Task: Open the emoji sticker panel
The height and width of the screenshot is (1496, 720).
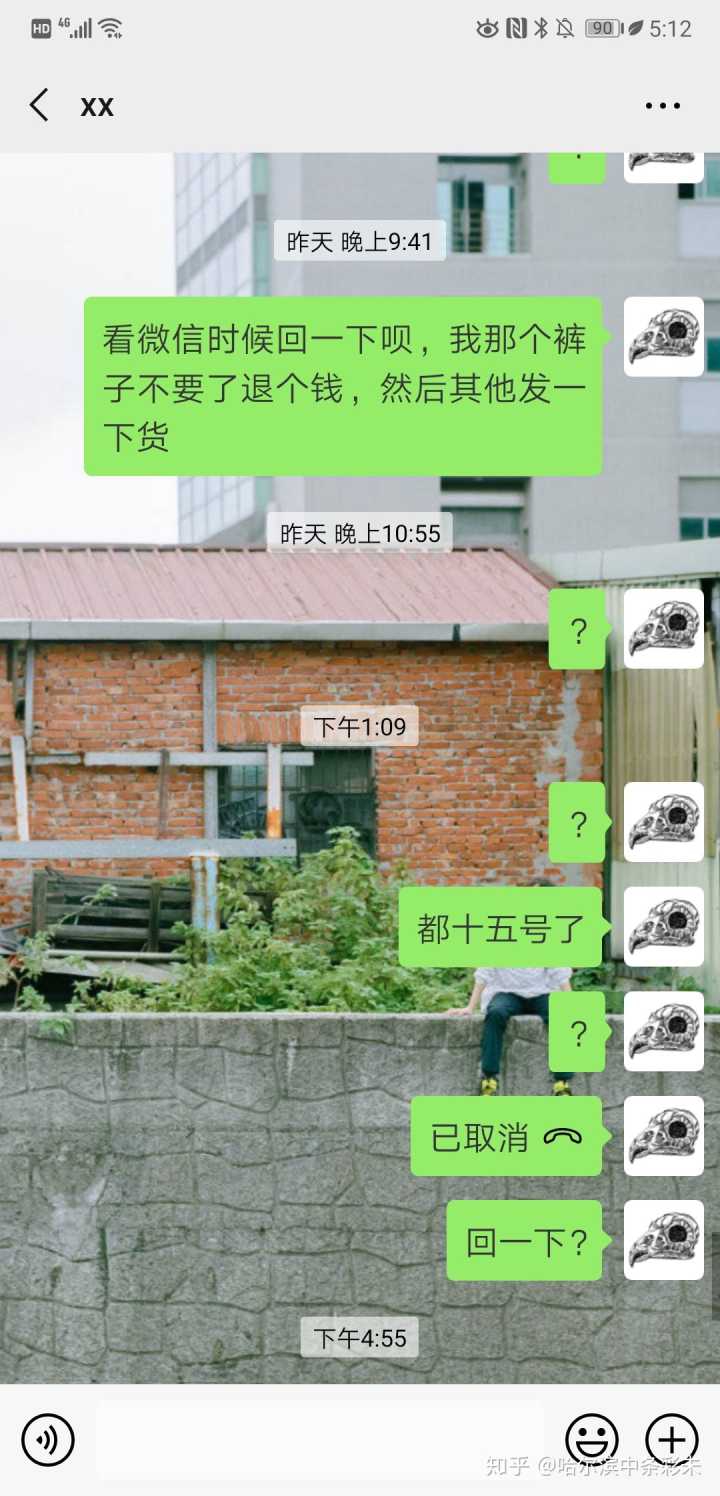Action: coord(591,1440)
